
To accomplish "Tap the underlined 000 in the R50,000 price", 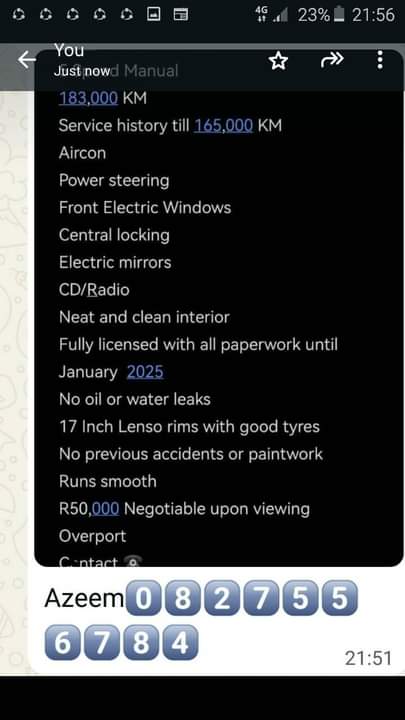I will tap(105, 509).
